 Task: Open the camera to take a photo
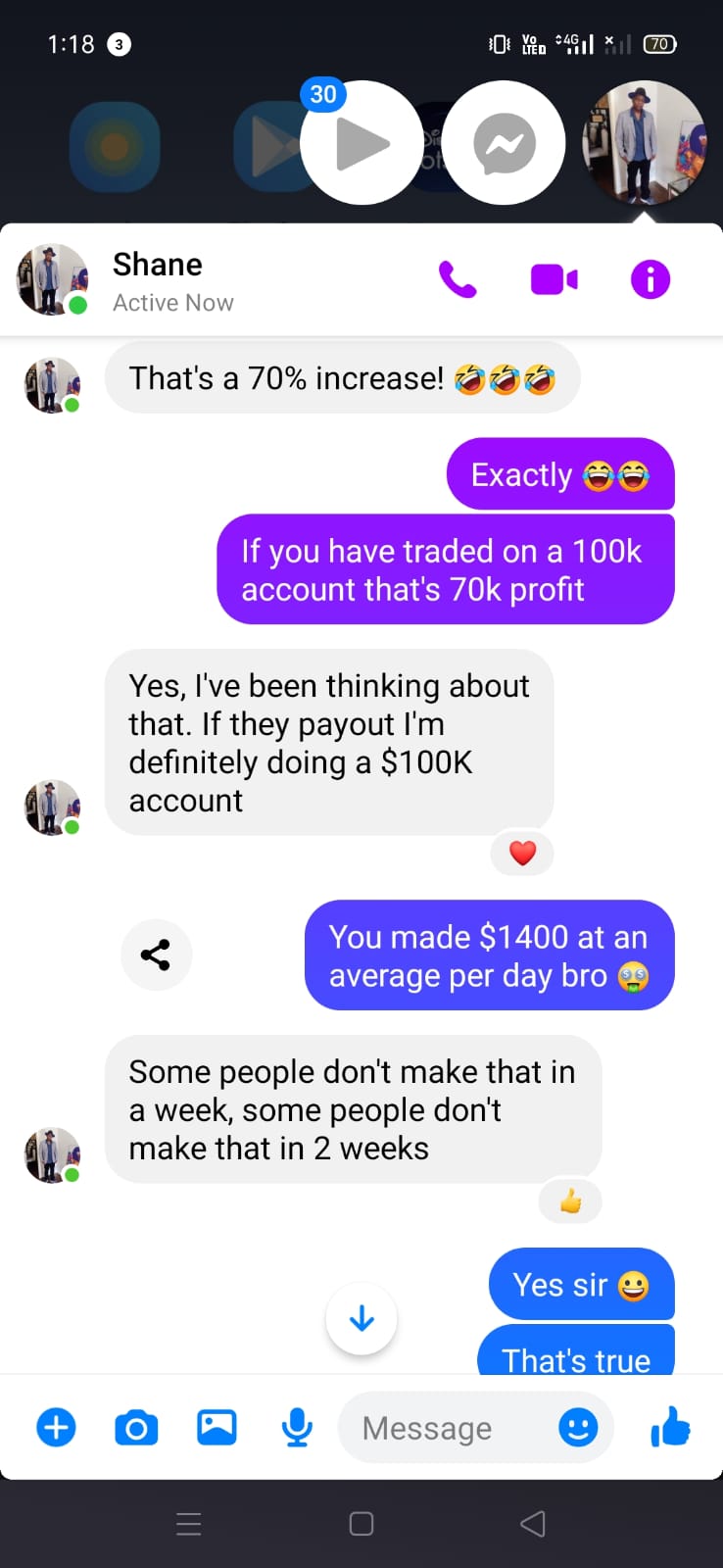(136, 1427)
